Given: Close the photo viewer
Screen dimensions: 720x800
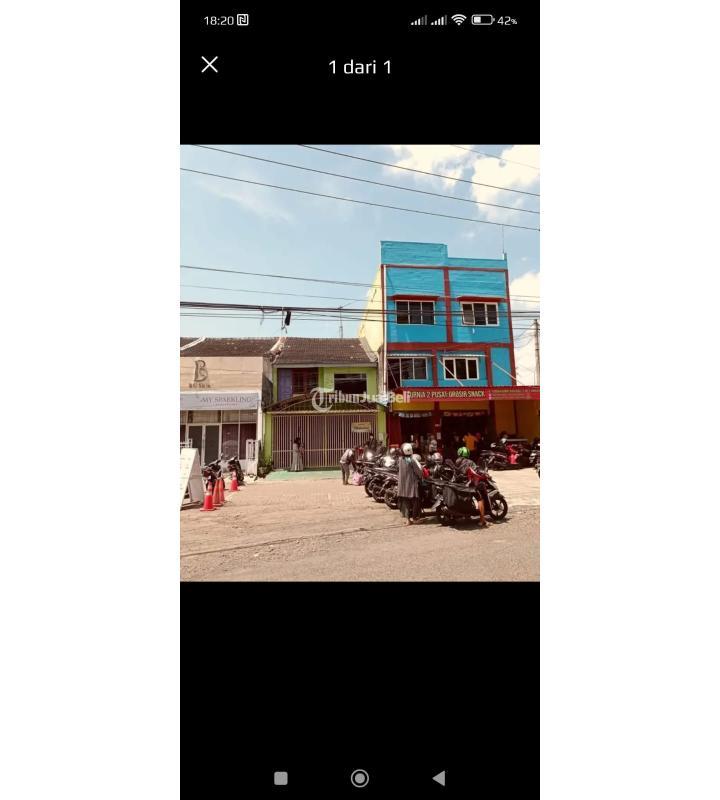Looking at the screenshot, I should pyautogui.click(x=209, y=65).
